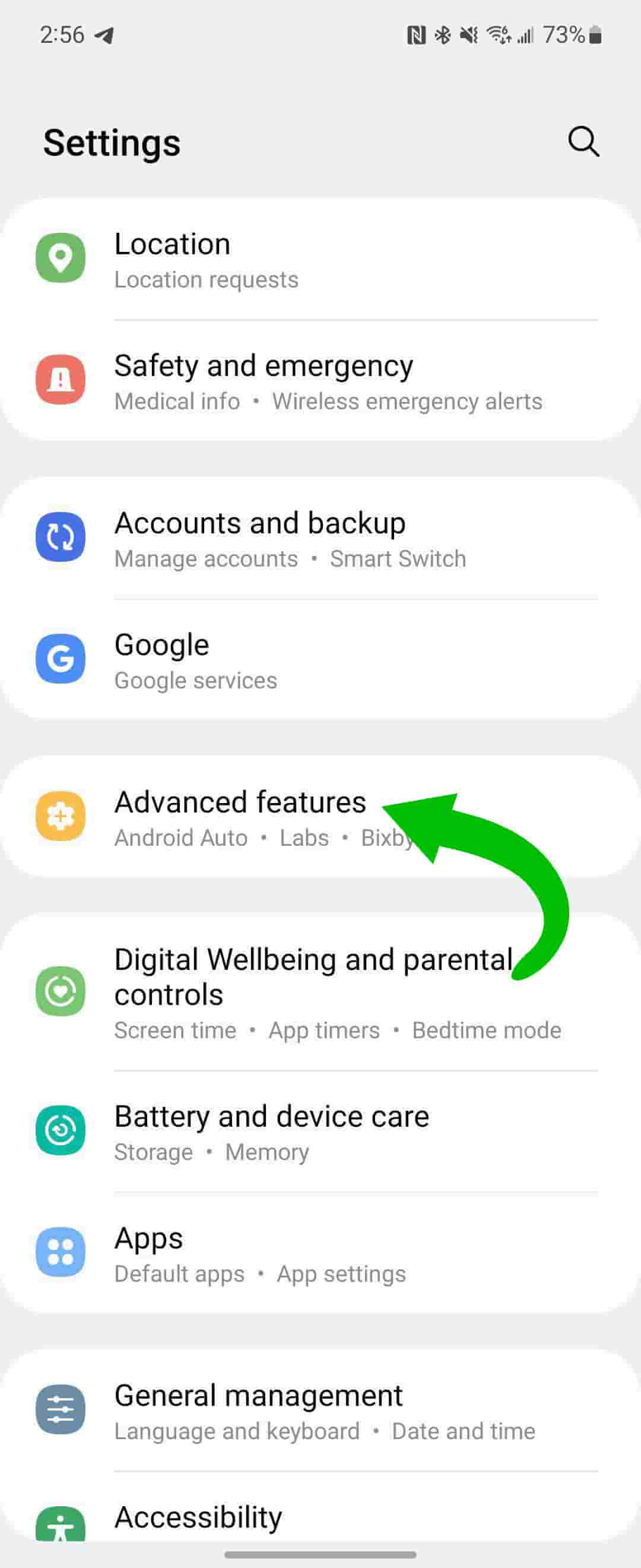Open the Settings search icon
The image size is (641, 1568).
[583, 142]
